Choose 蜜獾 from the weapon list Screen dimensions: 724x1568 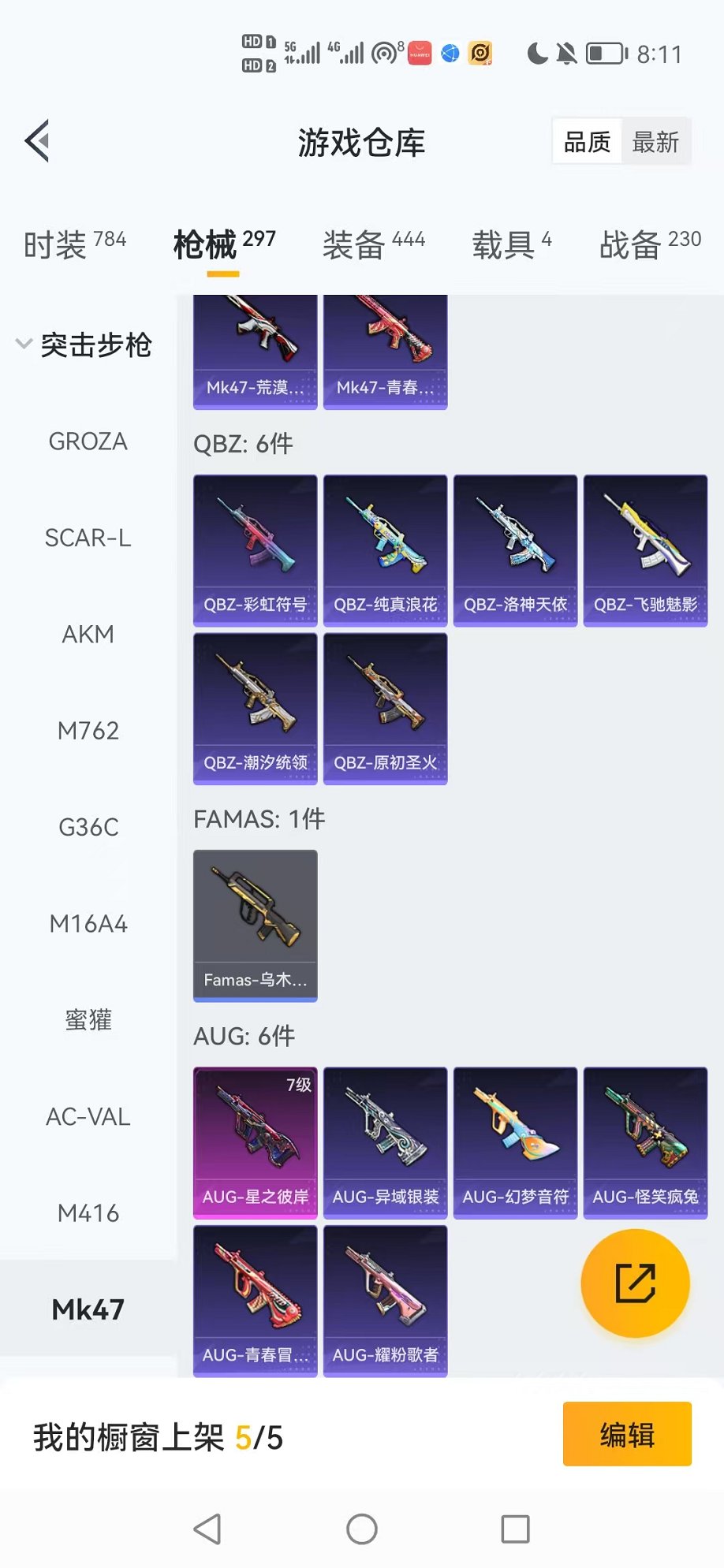88,1020
